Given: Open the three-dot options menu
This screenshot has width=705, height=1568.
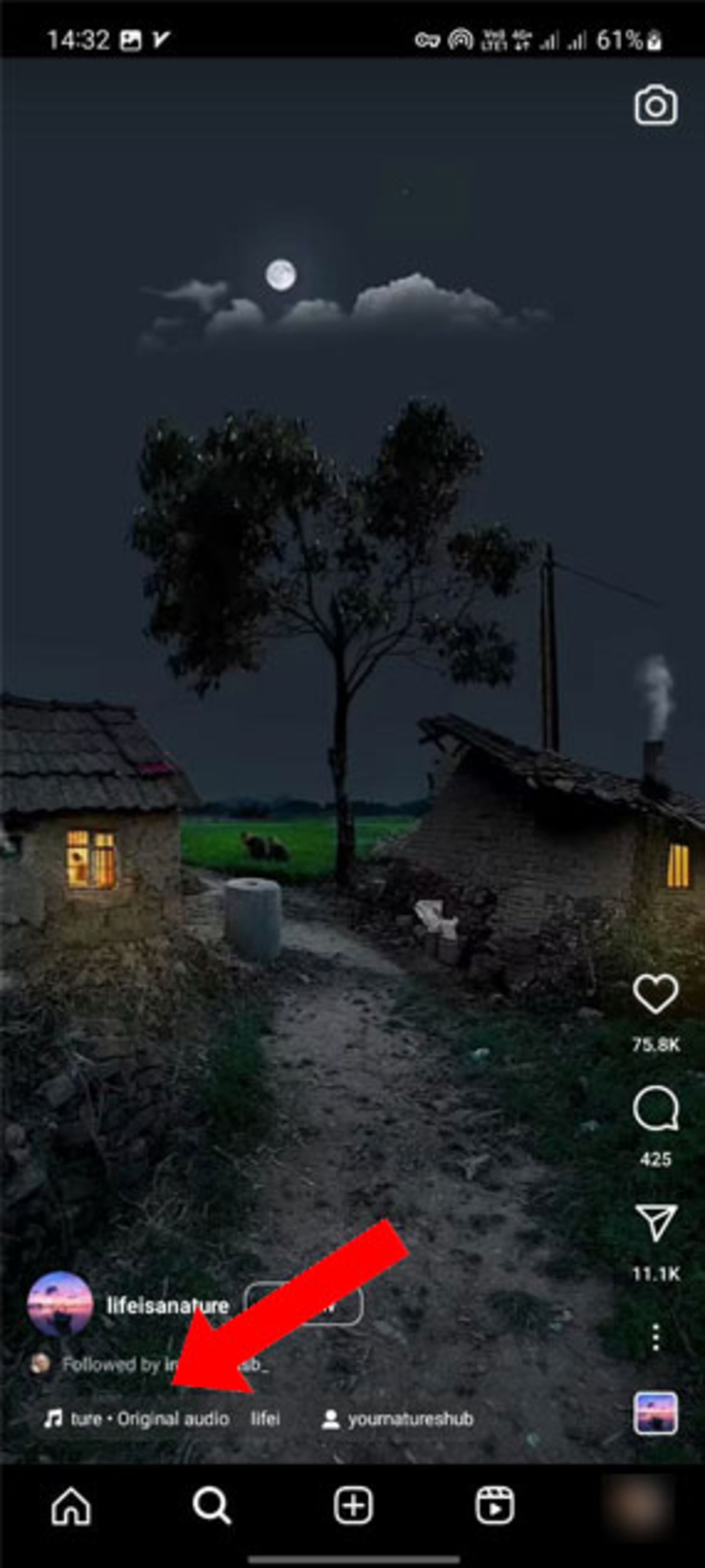Looking at the screenshot, I should click(655, 1337).
